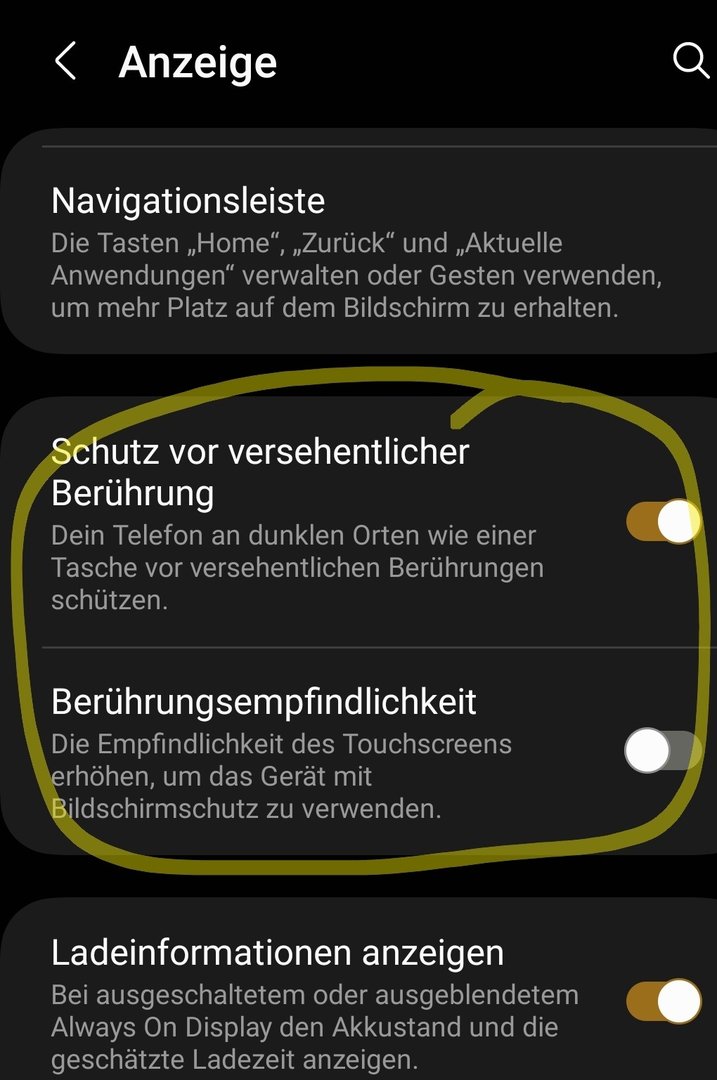The image size is (717, 1080).
Task: Open the search magnifier icon
Action: [690, 61]
